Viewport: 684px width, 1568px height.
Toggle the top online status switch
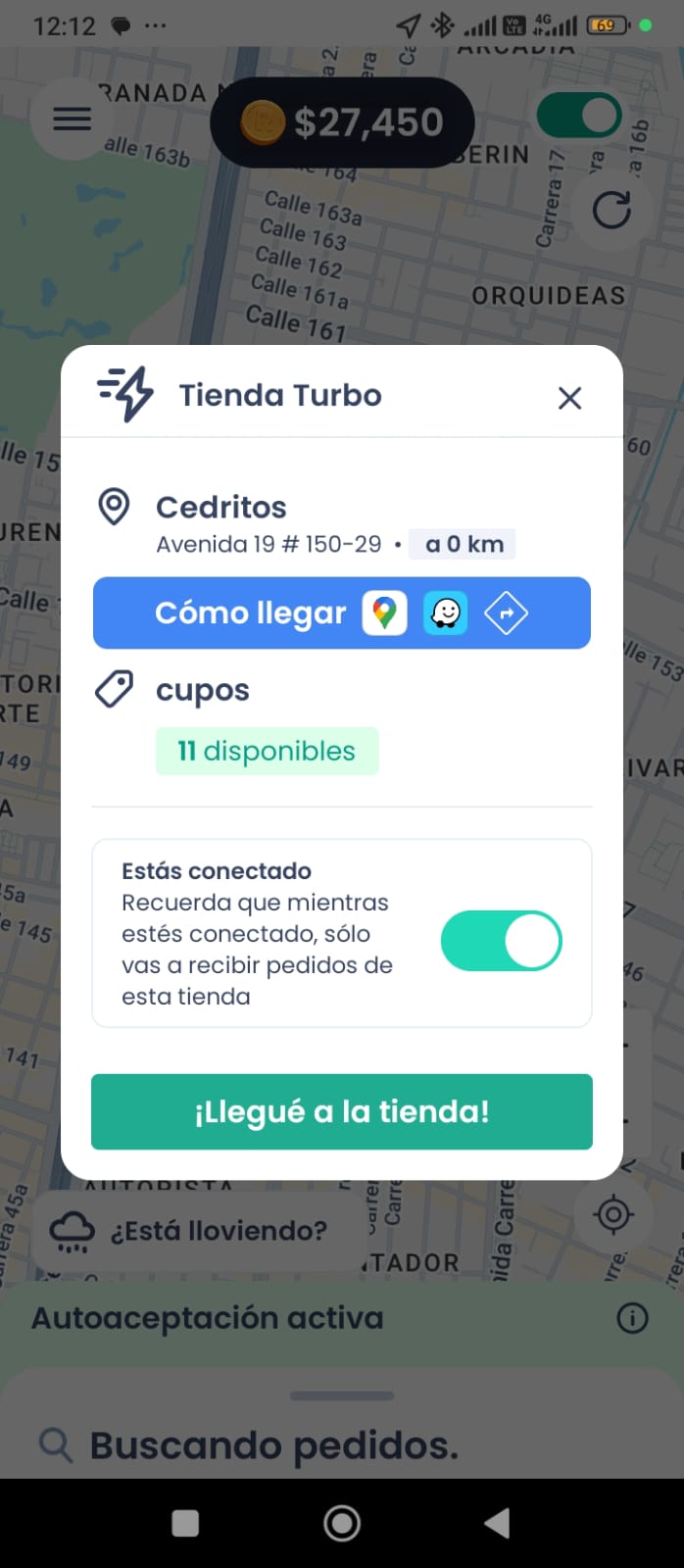(x=579, y=117)
